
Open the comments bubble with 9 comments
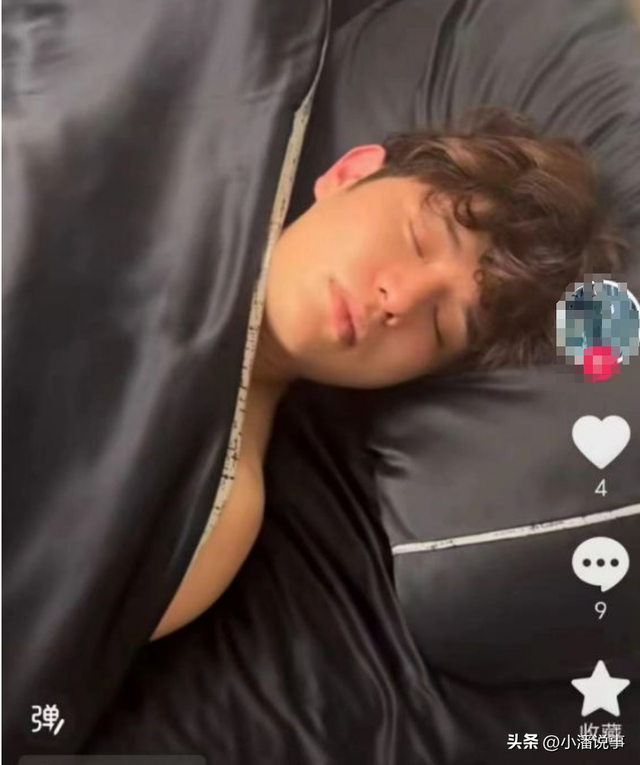[600, 564]
